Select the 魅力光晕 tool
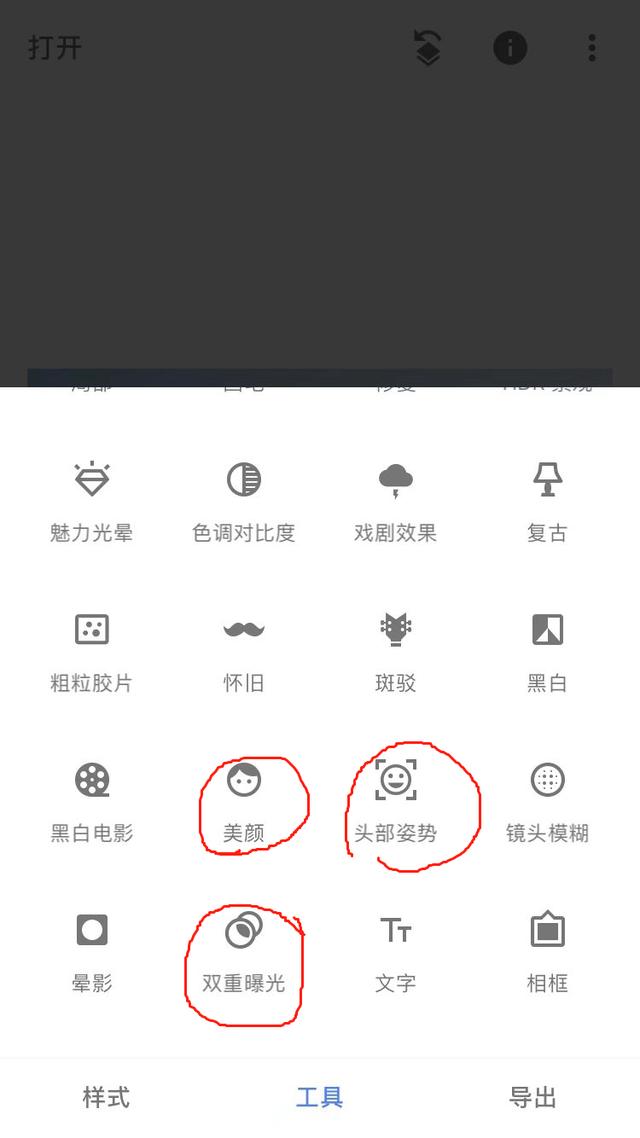640x1138 pixels. [x=91, y=502]
